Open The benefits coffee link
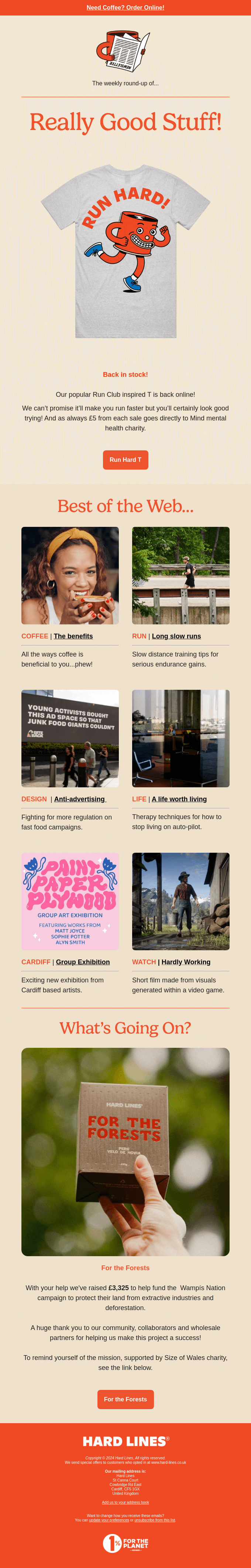Image resolution: width=251 pixels, height=1568 pixels. (x=73, y=636)
